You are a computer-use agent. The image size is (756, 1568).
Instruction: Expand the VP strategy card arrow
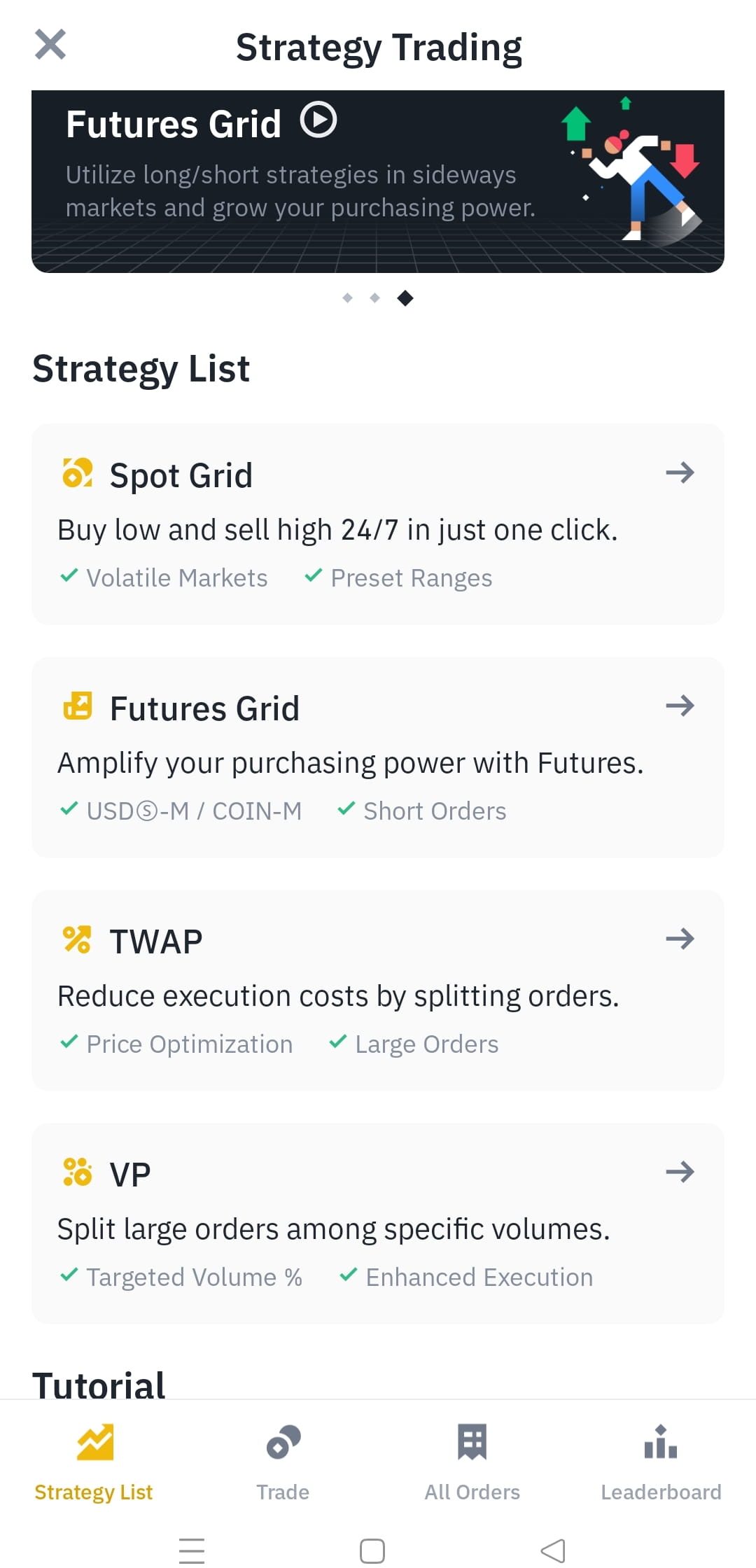pos(680,1172)
